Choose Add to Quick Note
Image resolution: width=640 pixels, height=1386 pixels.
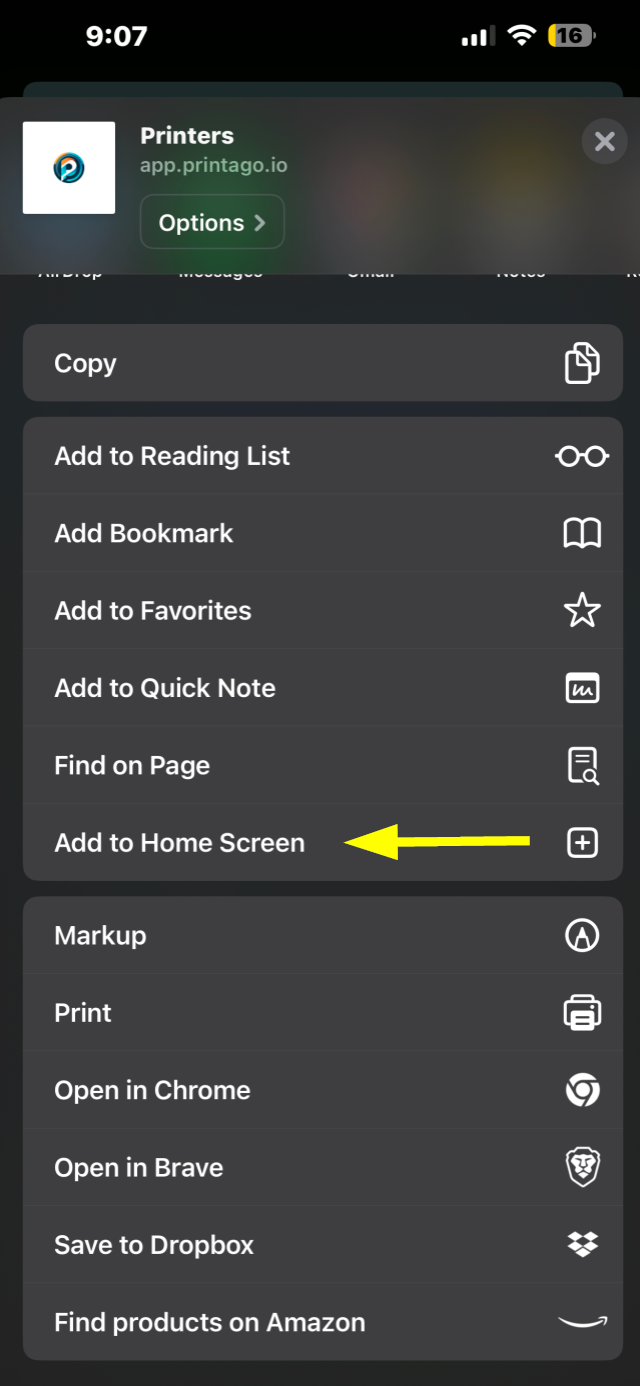[322, 688]
